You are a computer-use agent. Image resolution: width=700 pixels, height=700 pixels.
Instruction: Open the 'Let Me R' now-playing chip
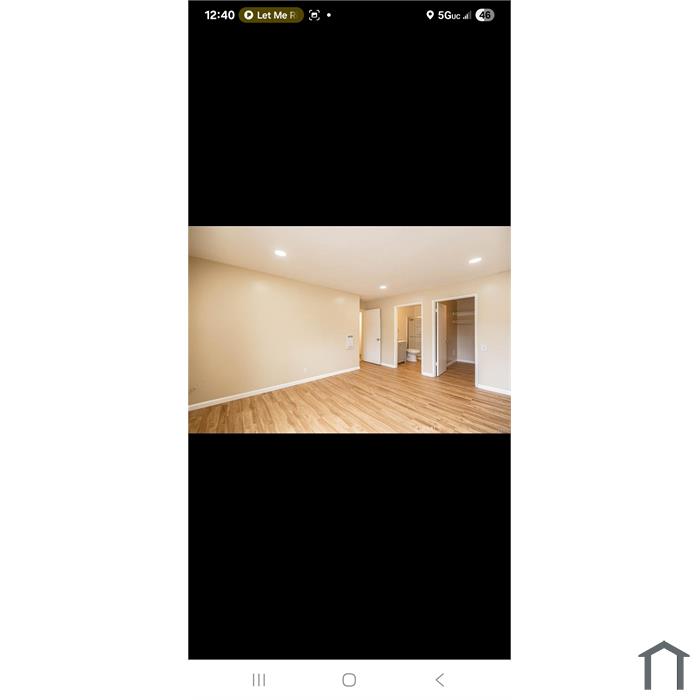[270, 15]
